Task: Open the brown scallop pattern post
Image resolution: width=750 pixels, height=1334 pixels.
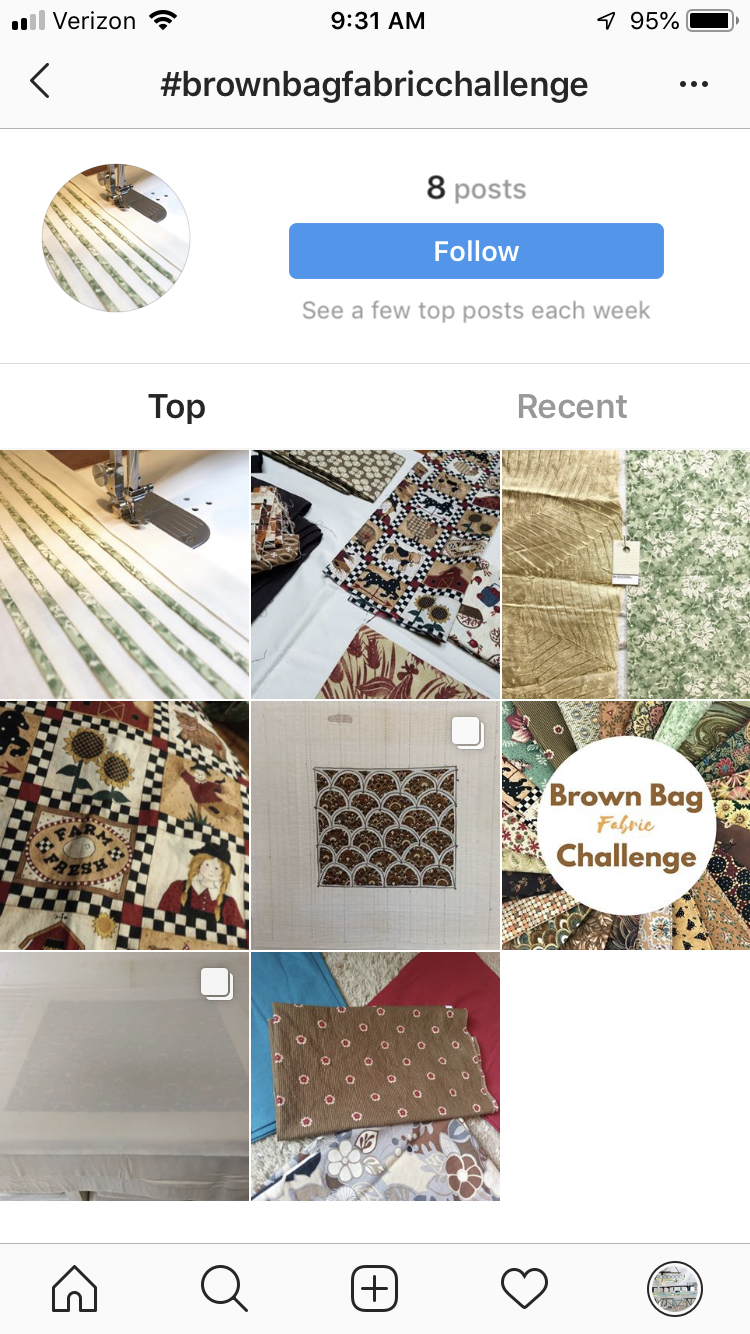Action: [x=375, y=826]
